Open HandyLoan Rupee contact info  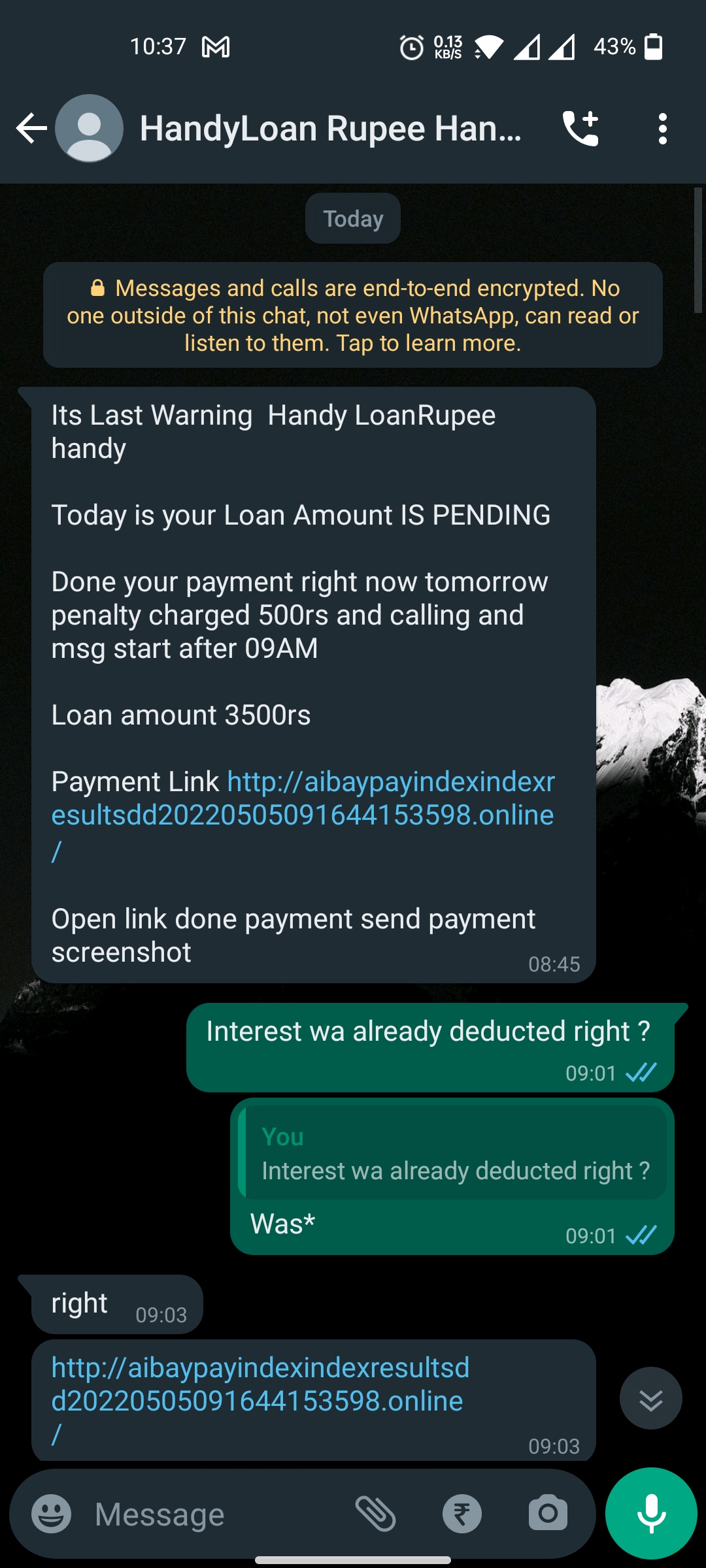pyautogui.click(x=330, y=129)
